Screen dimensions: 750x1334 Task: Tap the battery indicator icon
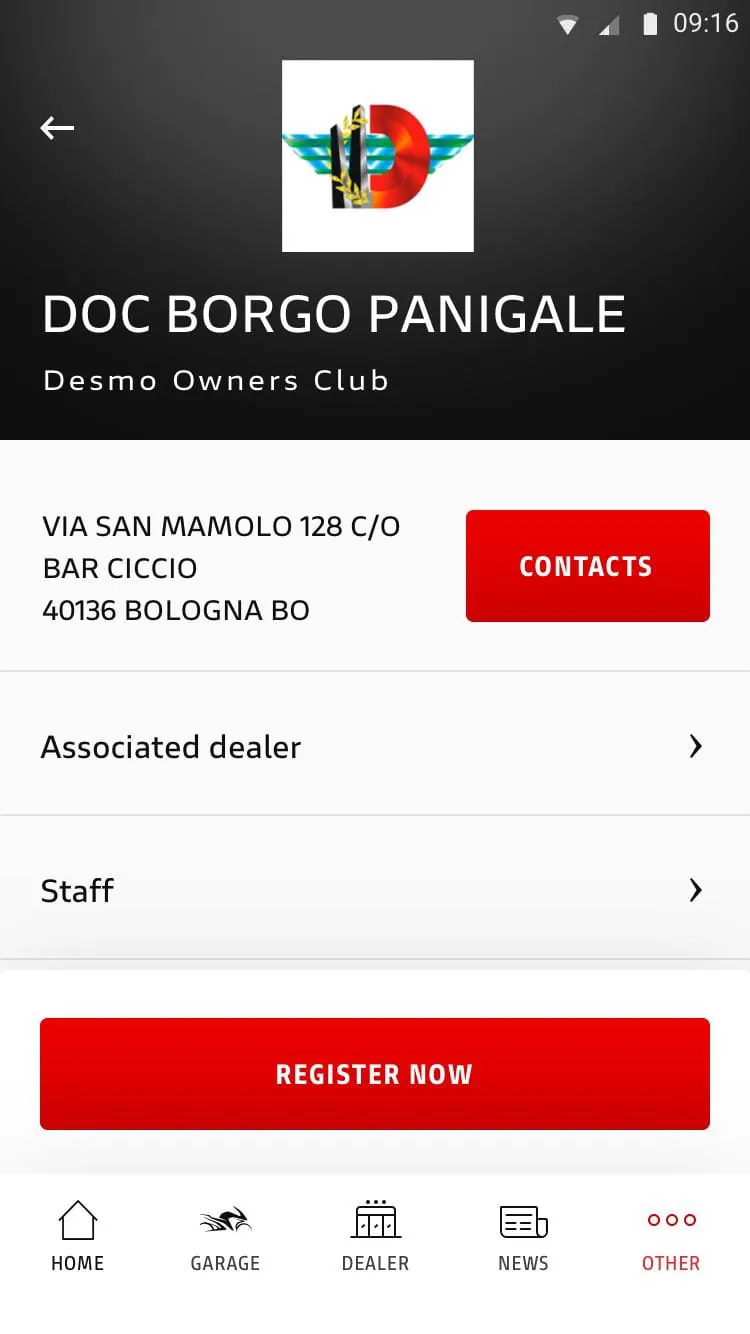[651, 24]
